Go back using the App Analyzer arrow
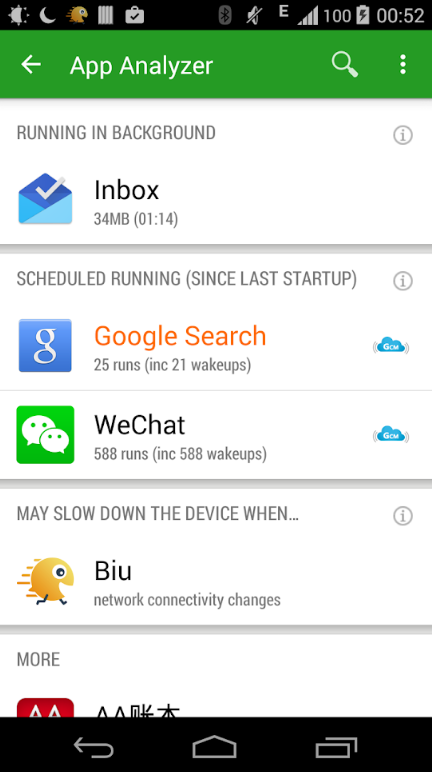432x772 pixels. 31,64
